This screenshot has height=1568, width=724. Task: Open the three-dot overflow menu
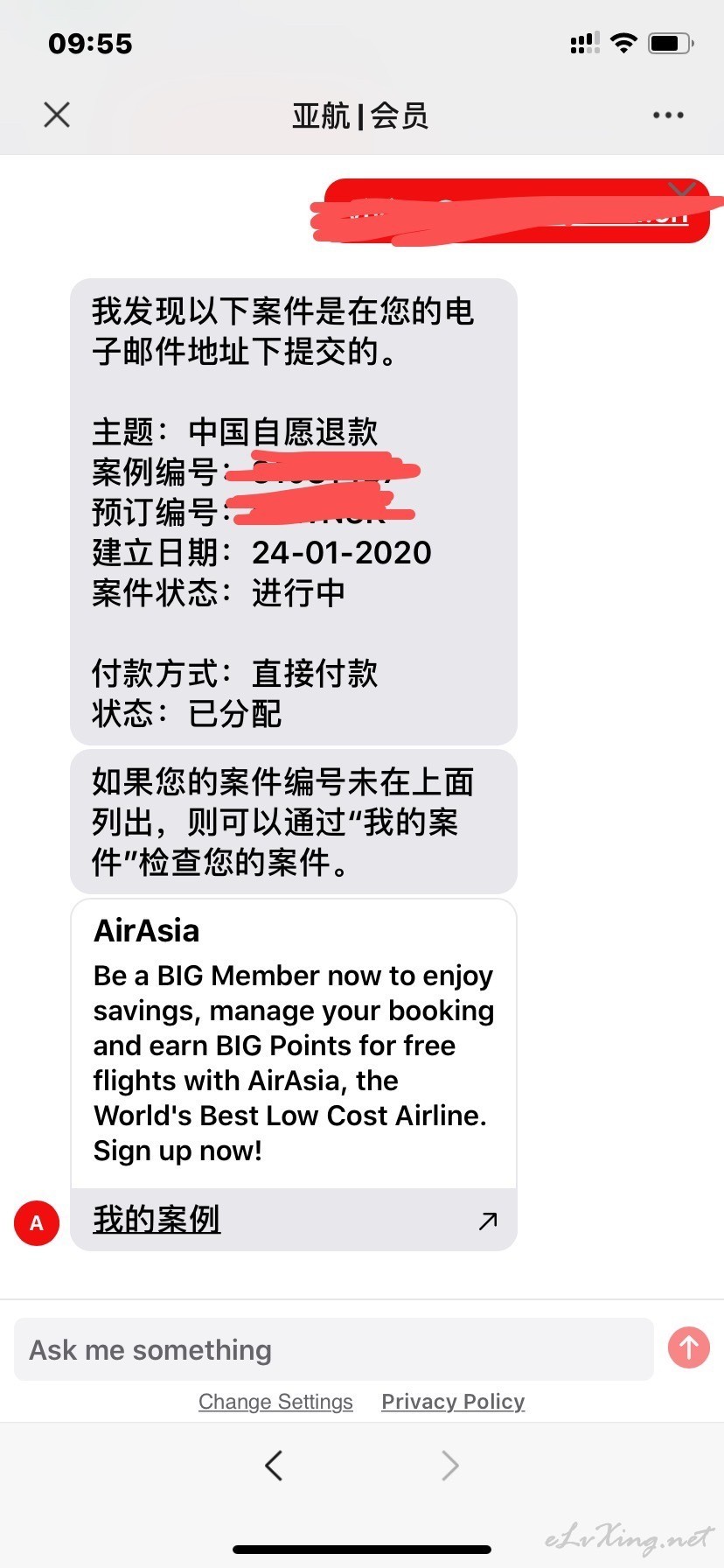point(668,115)
